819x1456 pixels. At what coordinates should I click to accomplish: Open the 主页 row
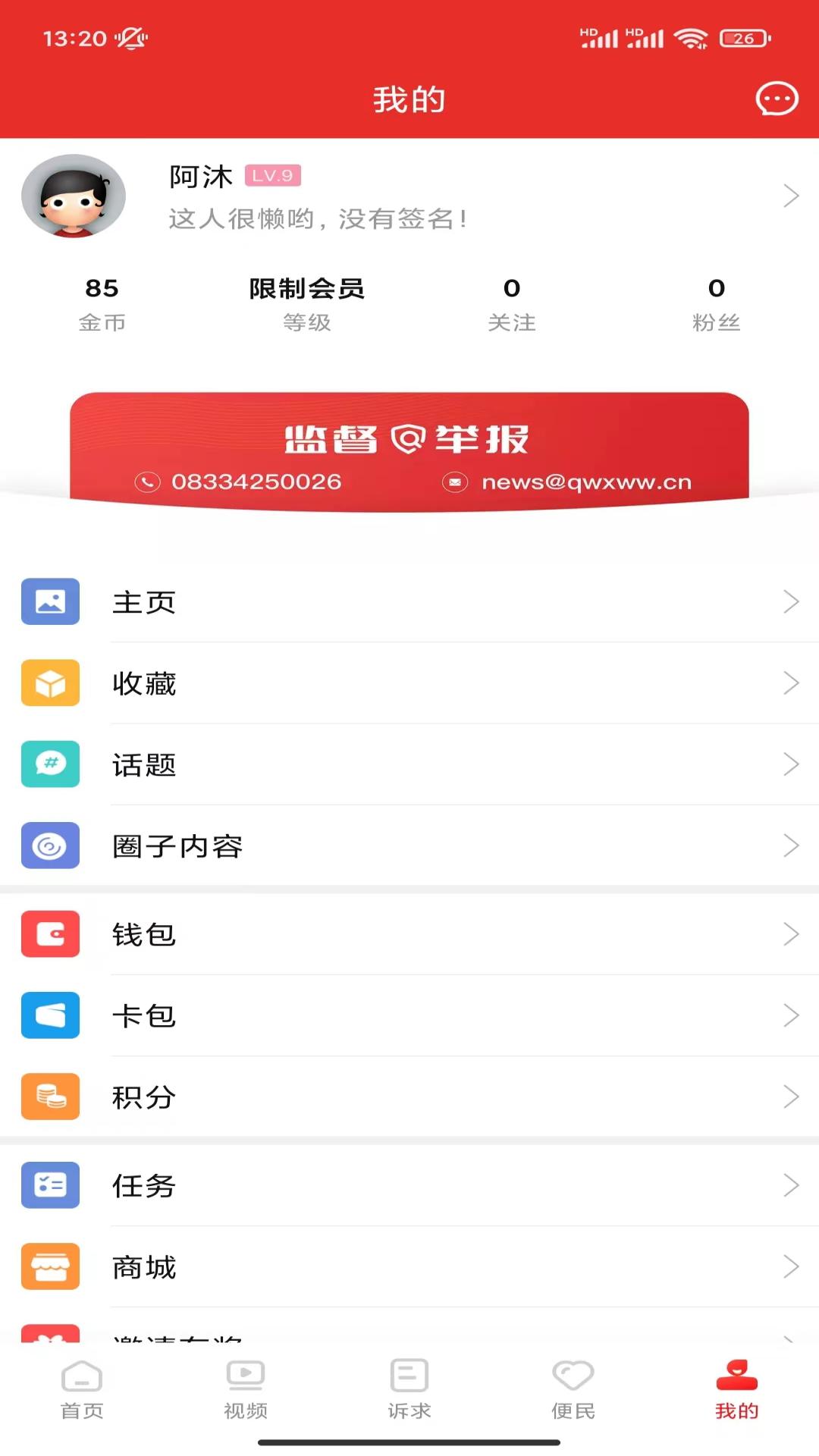[409, 602]
